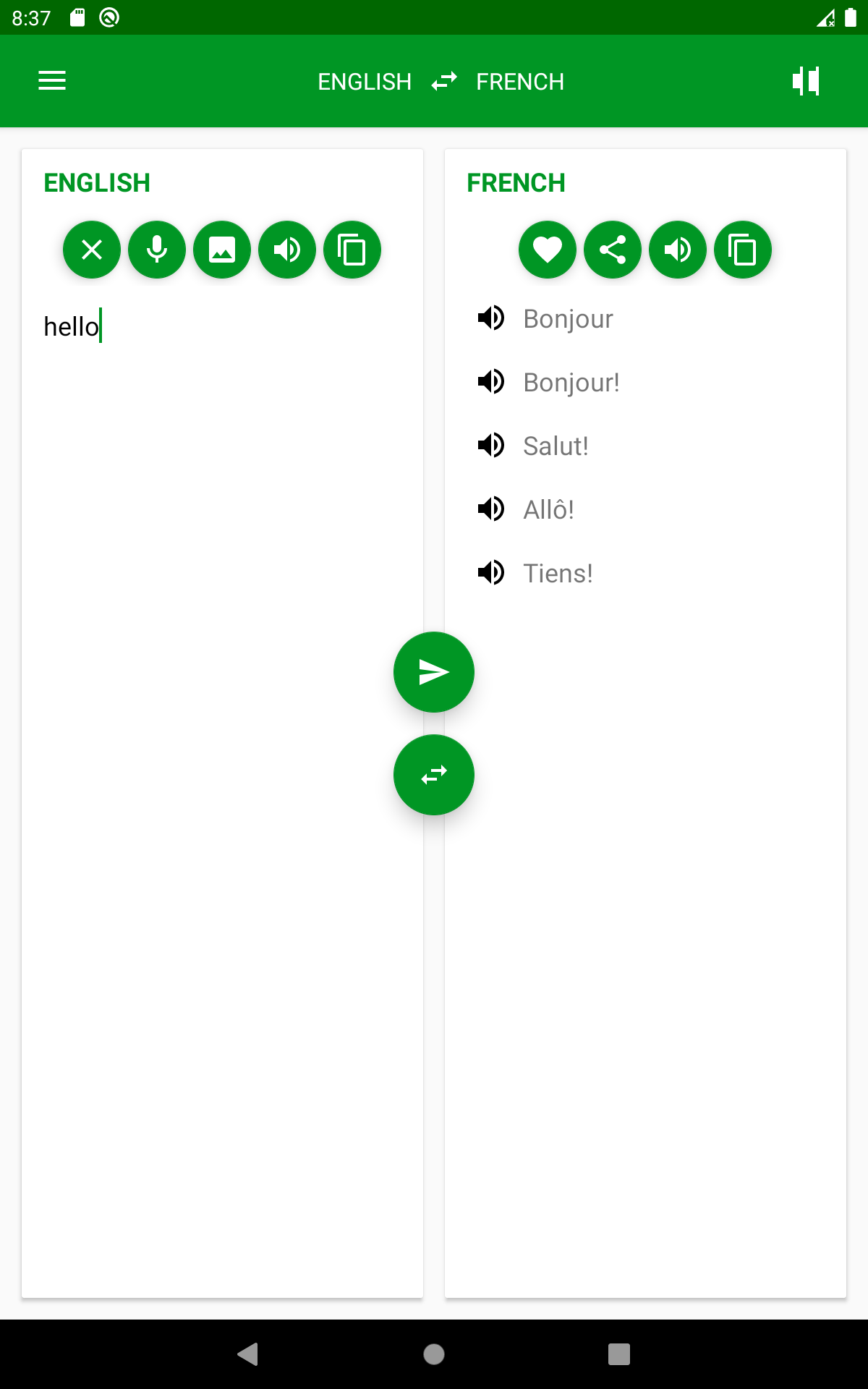Toggle split view layout icon
Screen dimensions: 868x1389
point(807,81)
